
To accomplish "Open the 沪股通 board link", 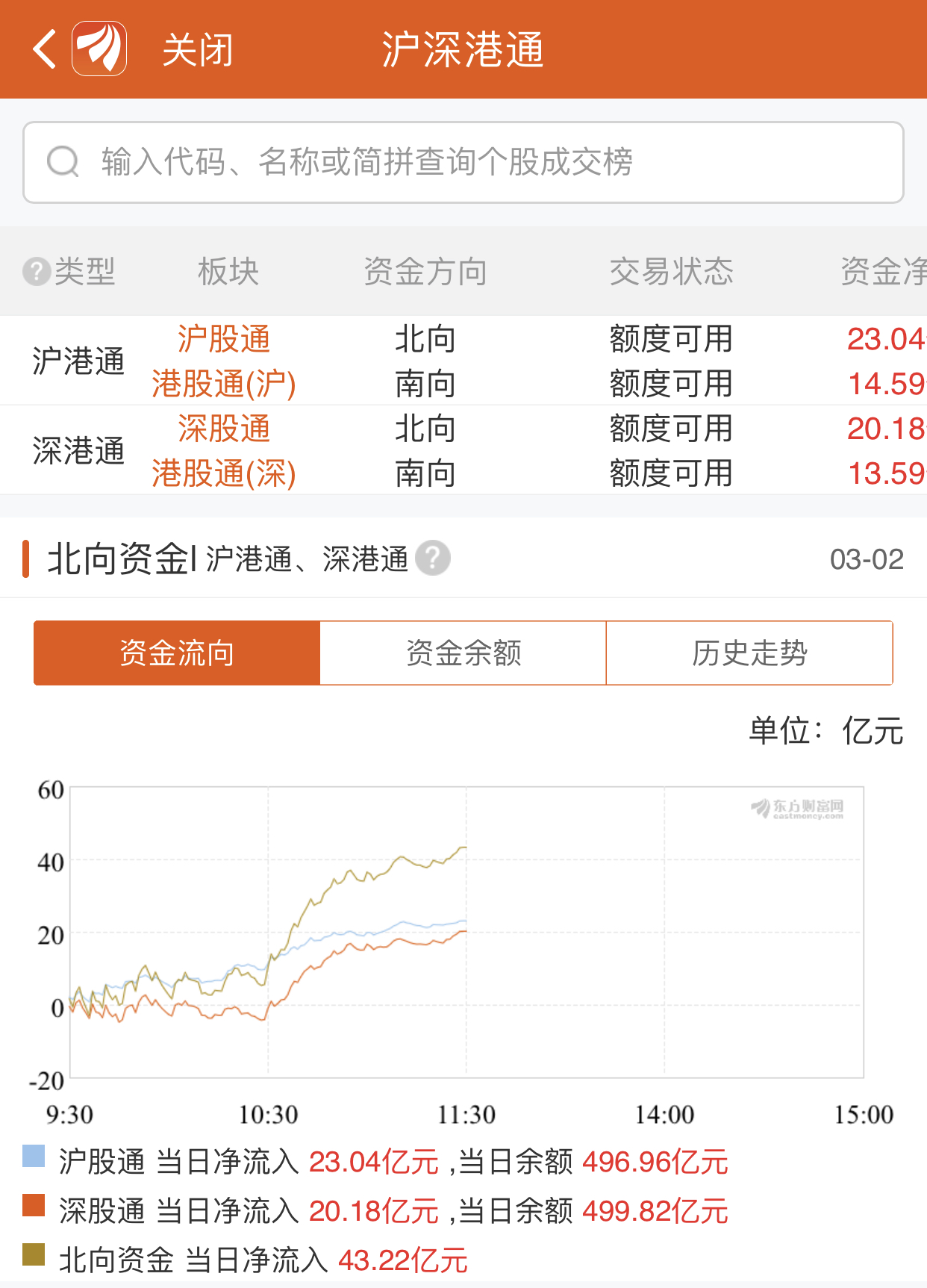I will (224, 339).
